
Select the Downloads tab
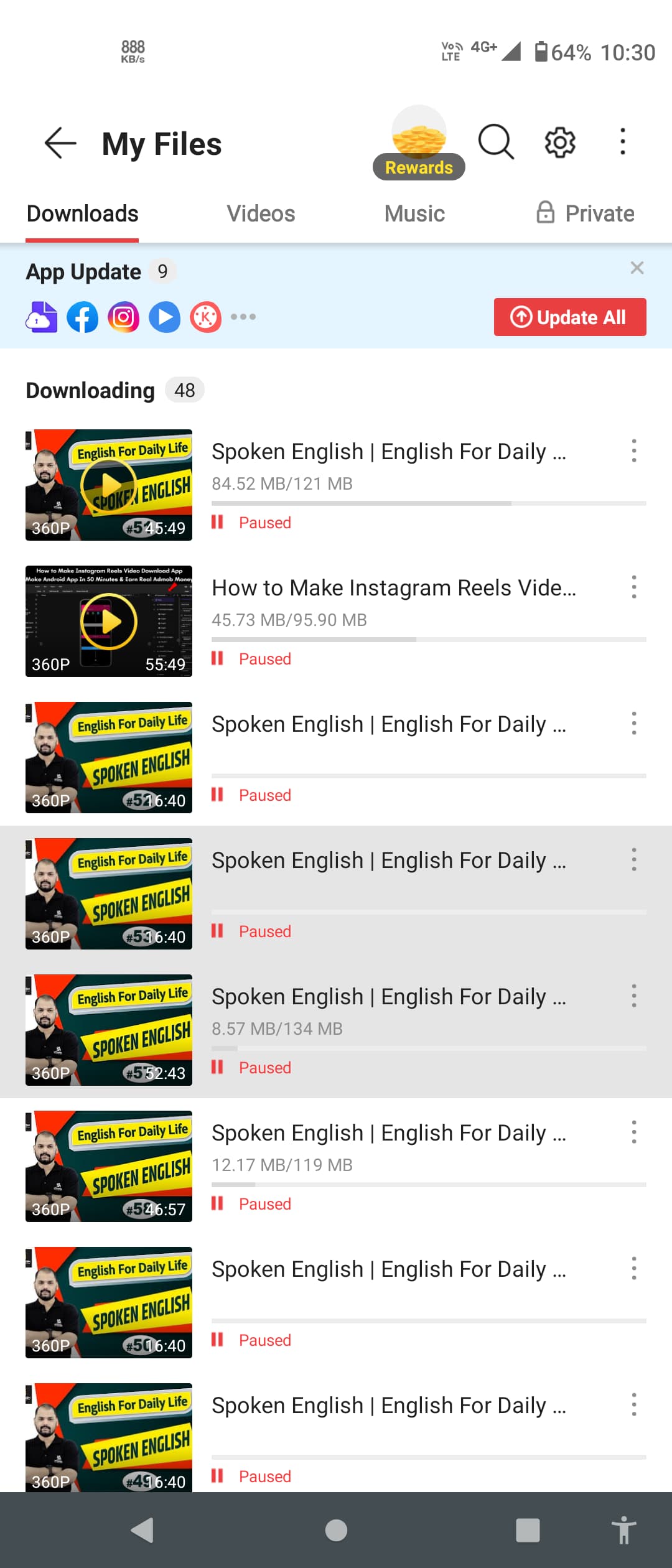click(x=82, y=213)
